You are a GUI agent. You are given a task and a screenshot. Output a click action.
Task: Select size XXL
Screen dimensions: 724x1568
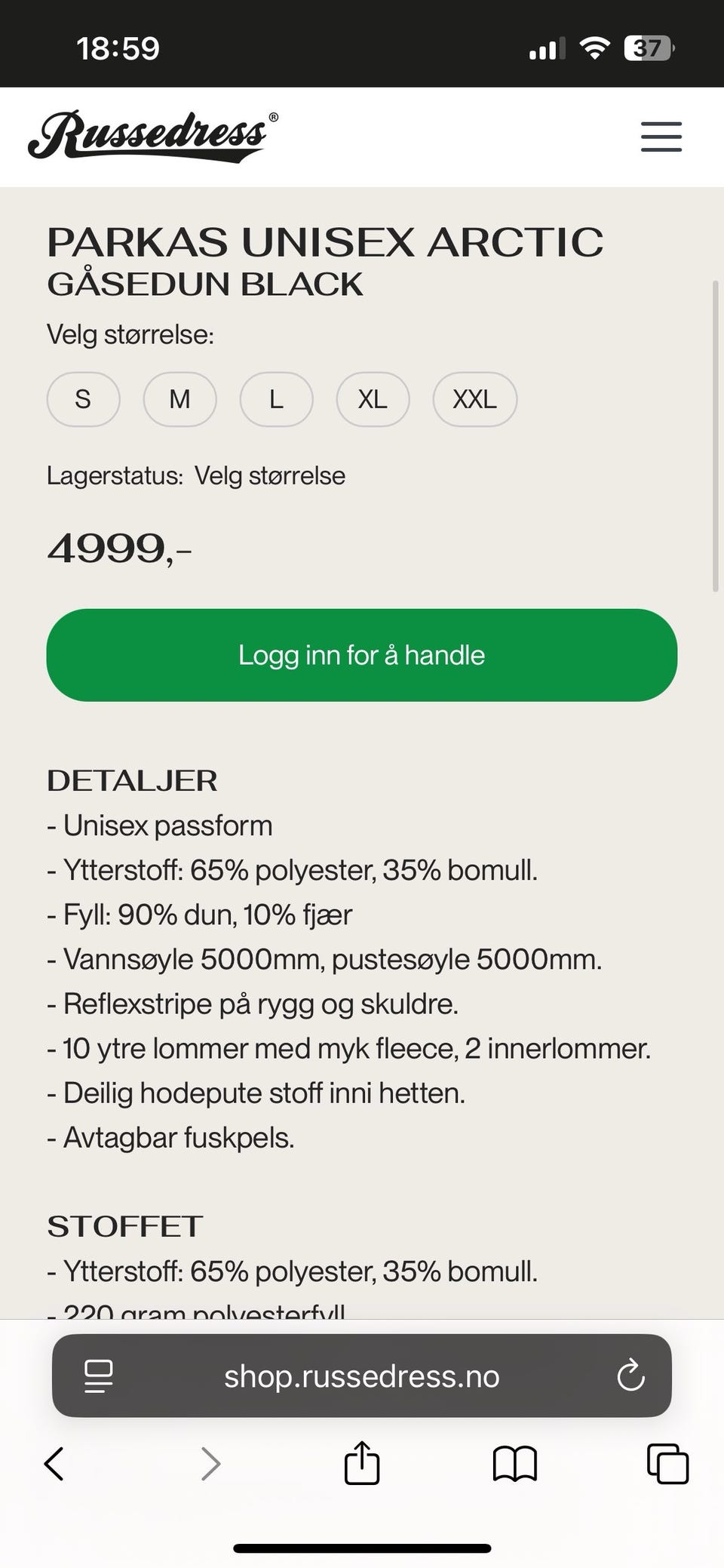475,399
